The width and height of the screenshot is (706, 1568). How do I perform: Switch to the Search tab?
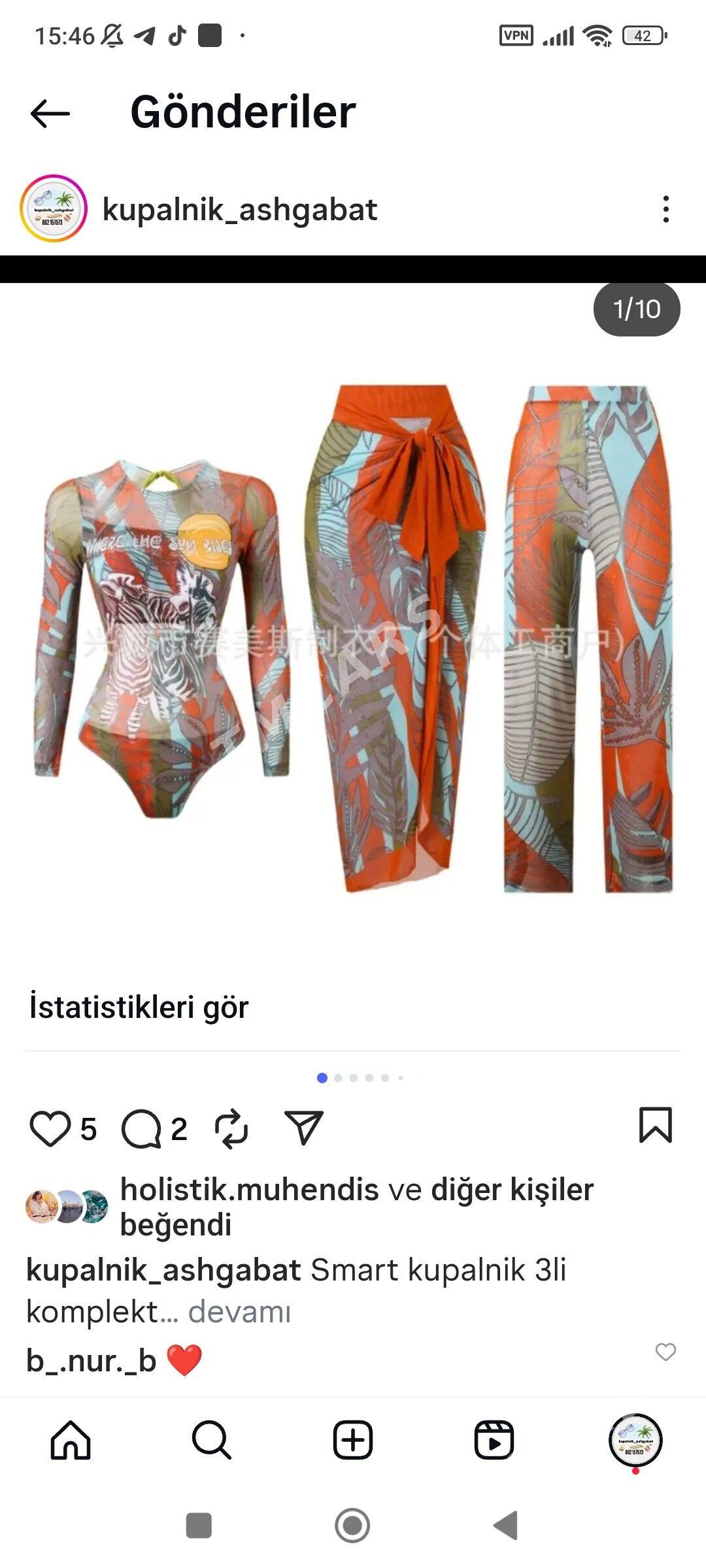tap(212, 1440)
